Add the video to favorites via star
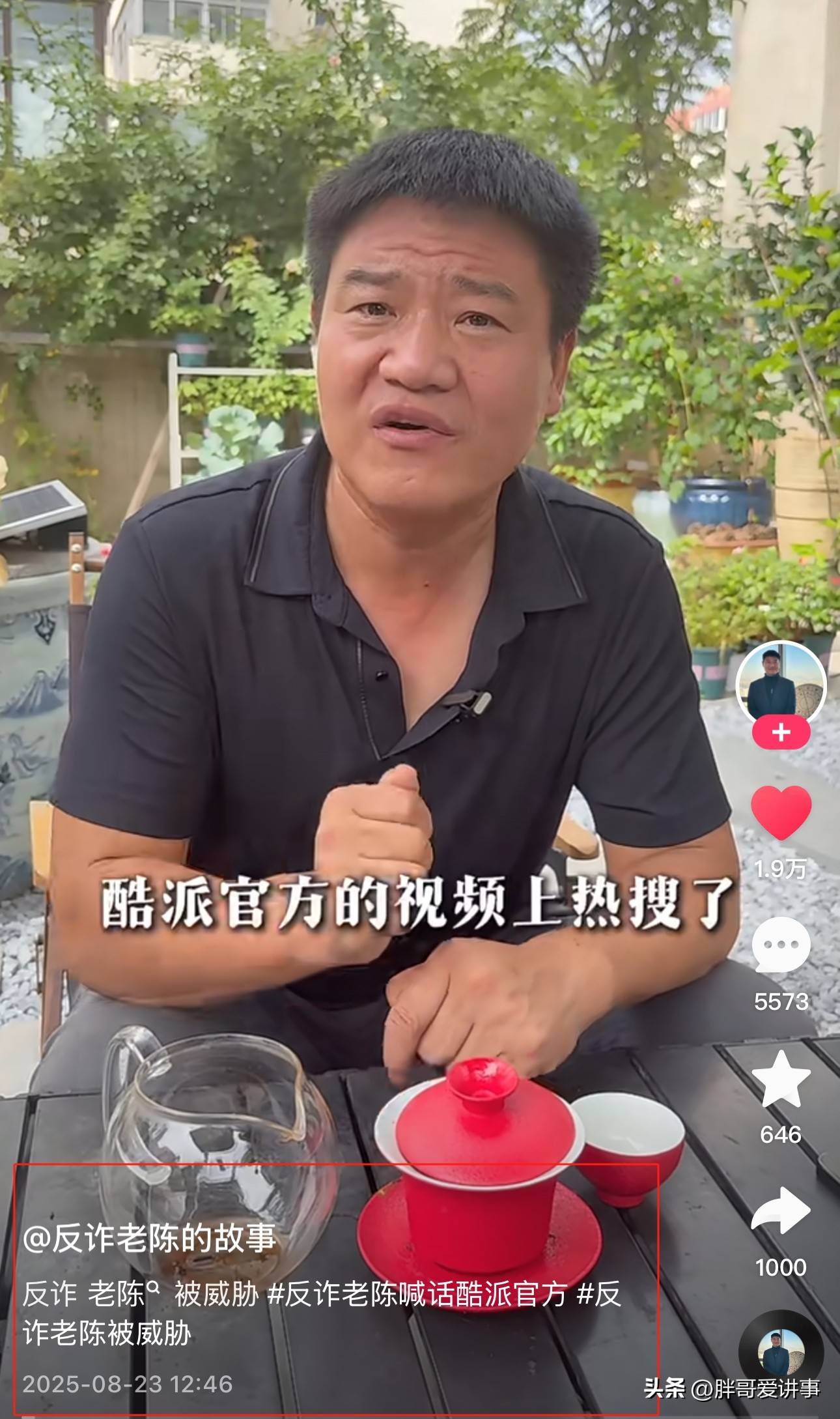Viewport: 840px width, 1419px height. click(x=781, y=1079)
